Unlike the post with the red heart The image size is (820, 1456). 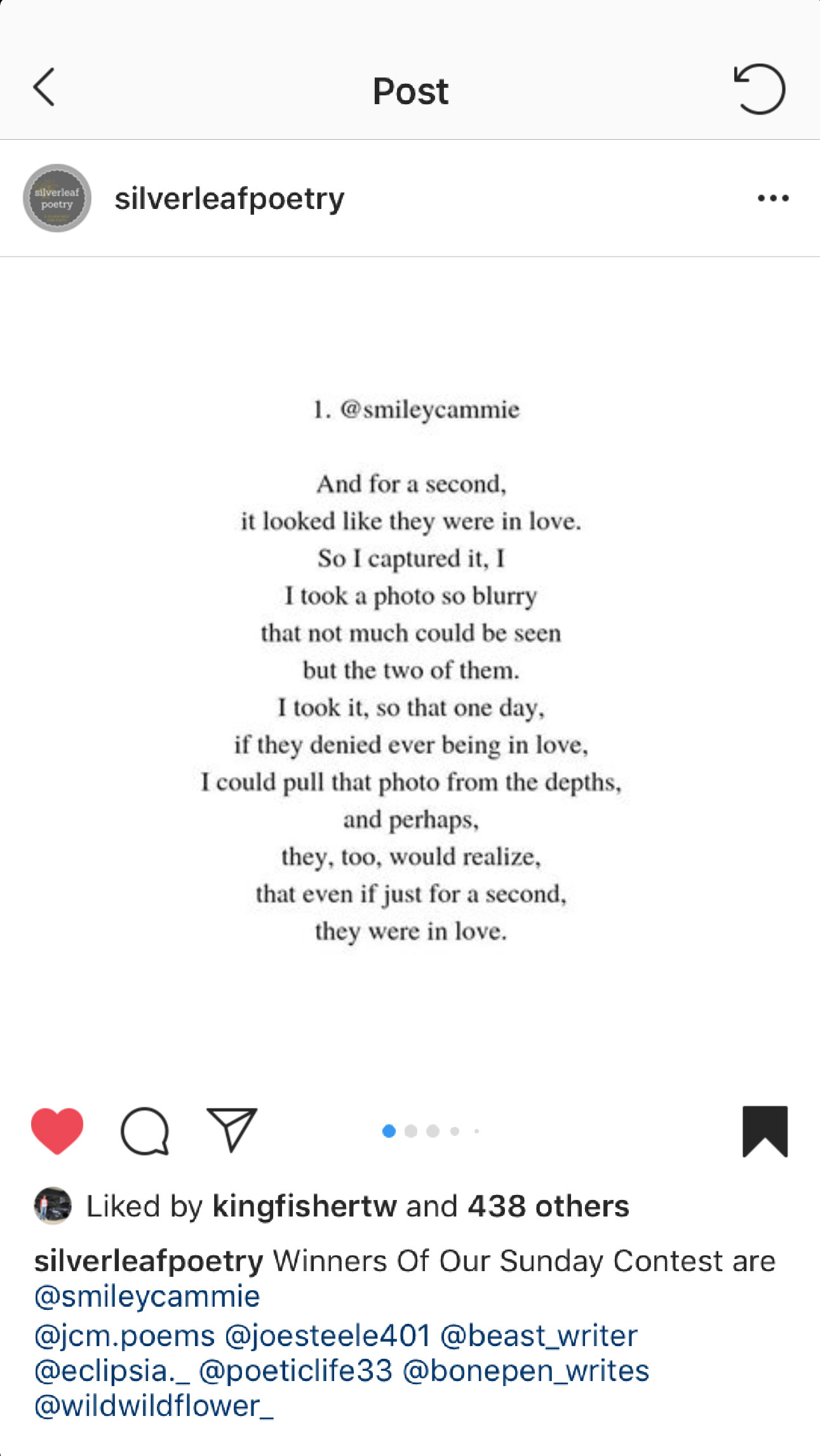tap(57, 1131)
